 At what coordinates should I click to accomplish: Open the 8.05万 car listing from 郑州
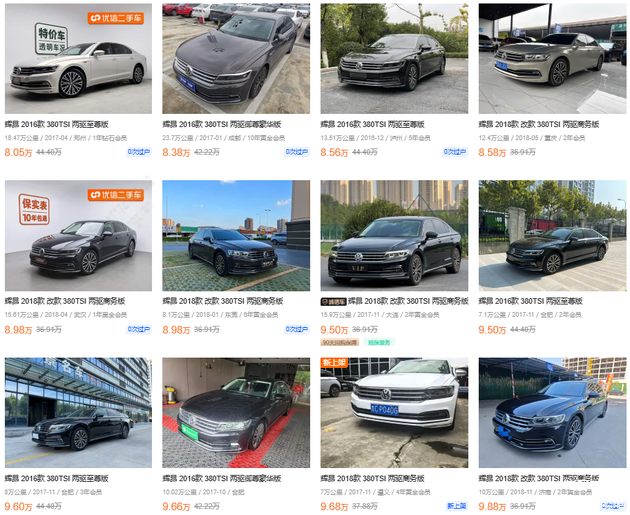(78, 59)
